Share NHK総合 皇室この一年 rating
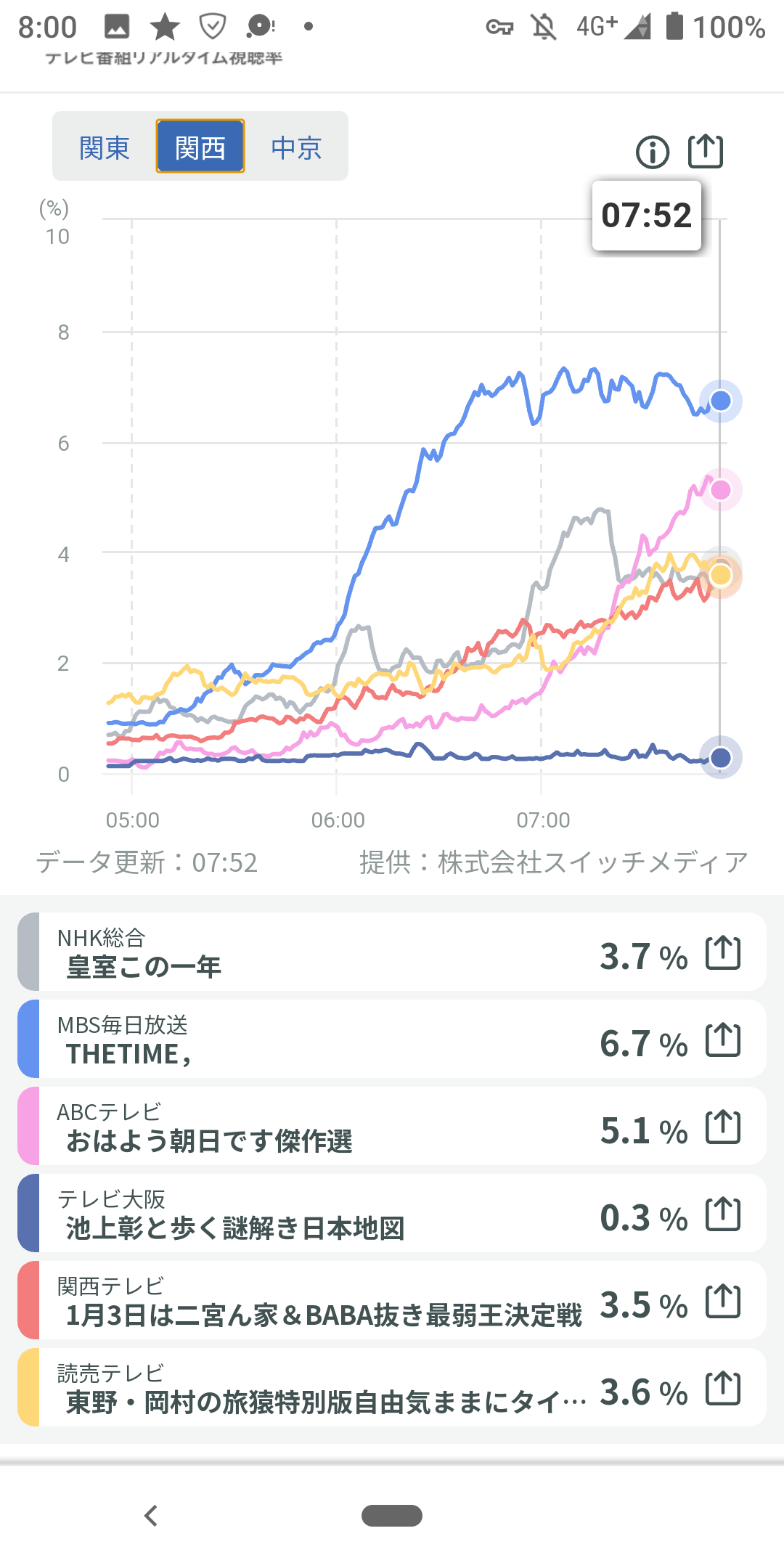 pos(723,953)
